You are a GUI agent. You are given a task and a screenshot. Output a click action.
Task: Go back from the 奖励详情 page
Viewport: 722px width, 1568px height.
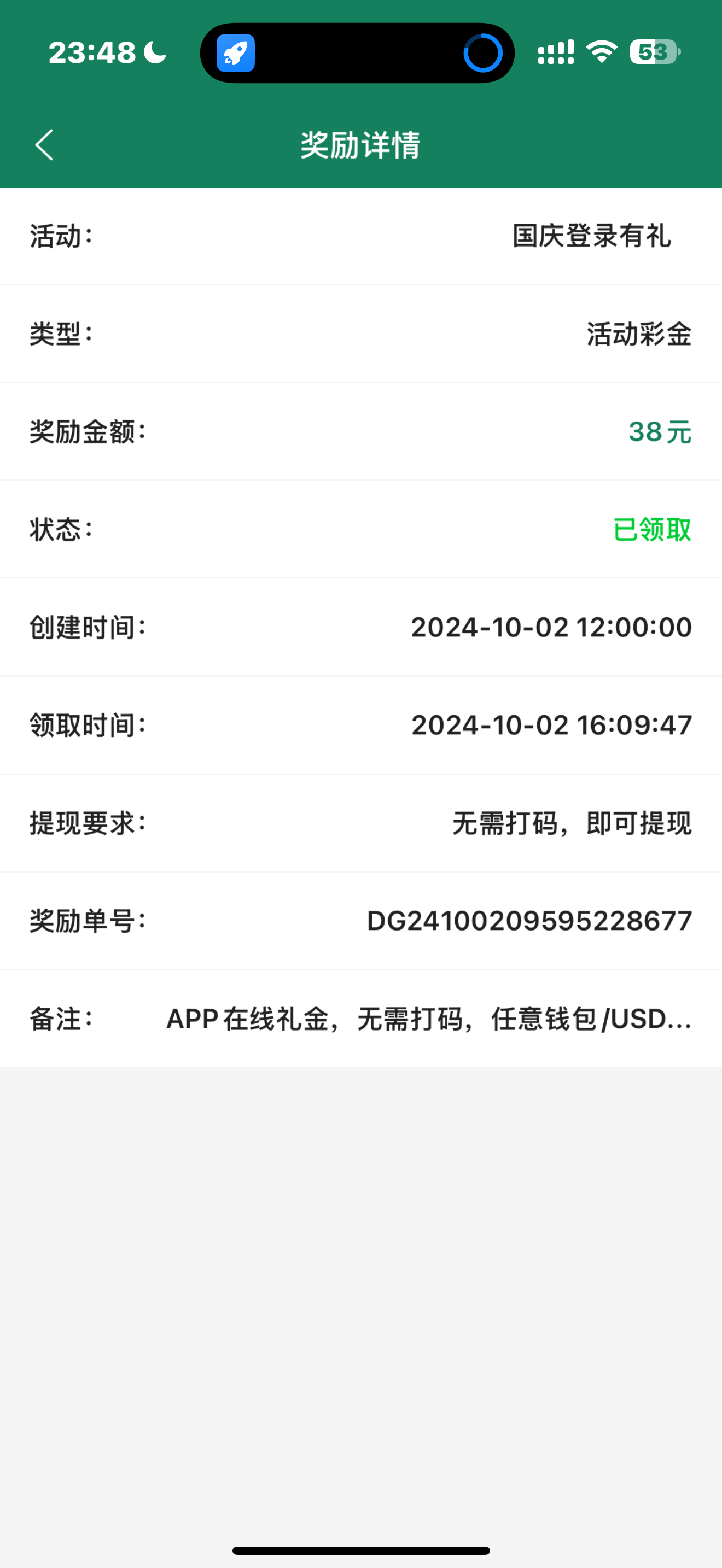[44, 145]
